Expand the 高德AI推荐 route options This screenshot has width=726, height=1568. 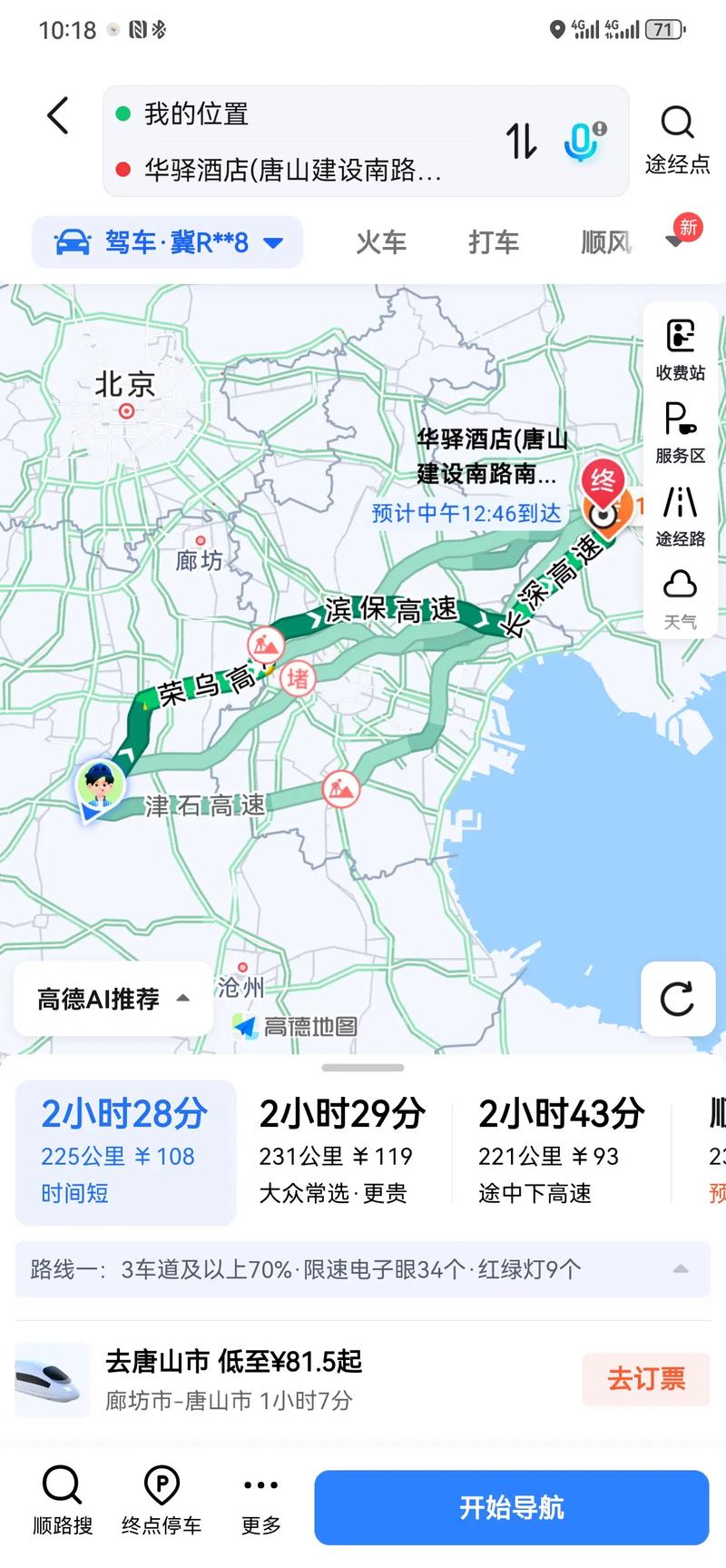point(112,999)
